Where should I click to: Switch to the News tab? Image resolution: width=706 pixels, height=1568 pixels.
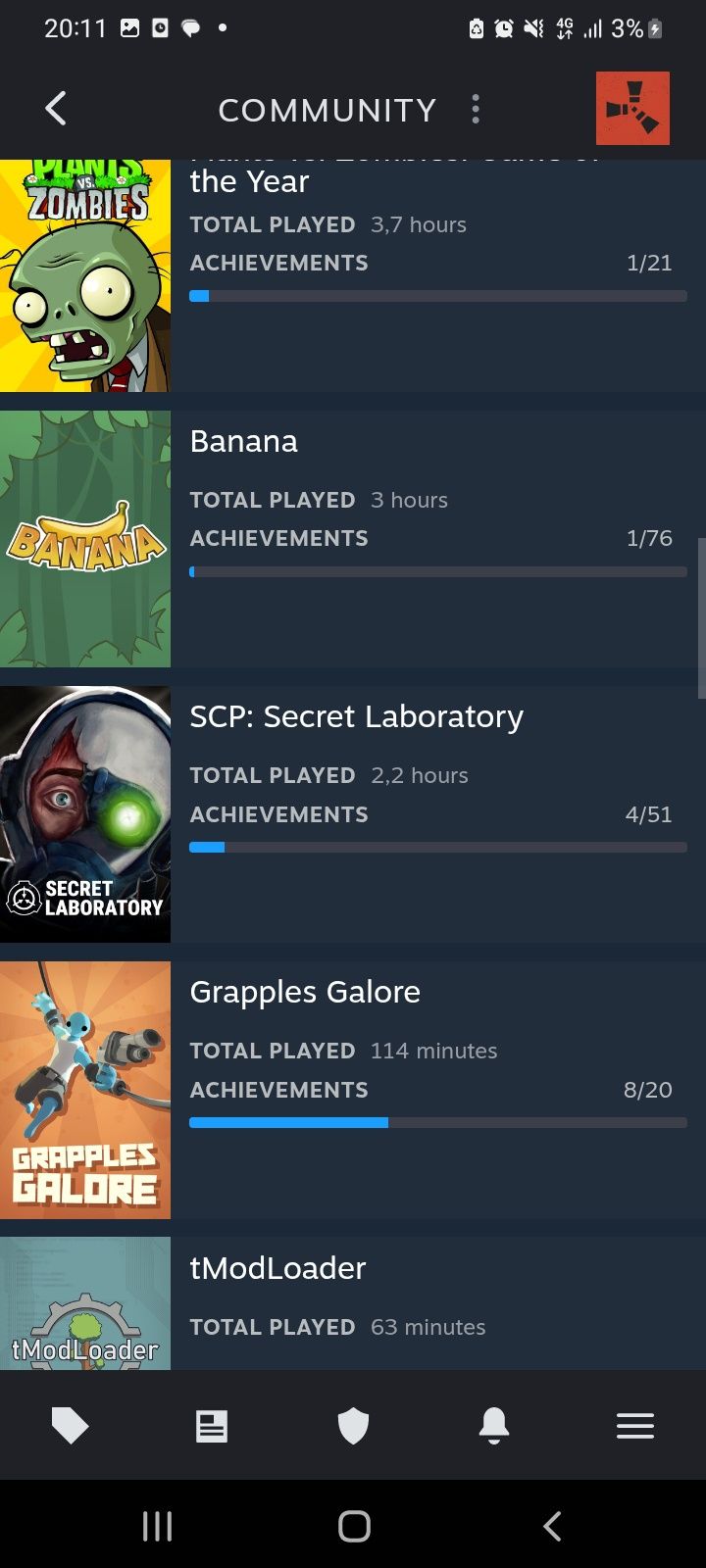click(212, 1426)
